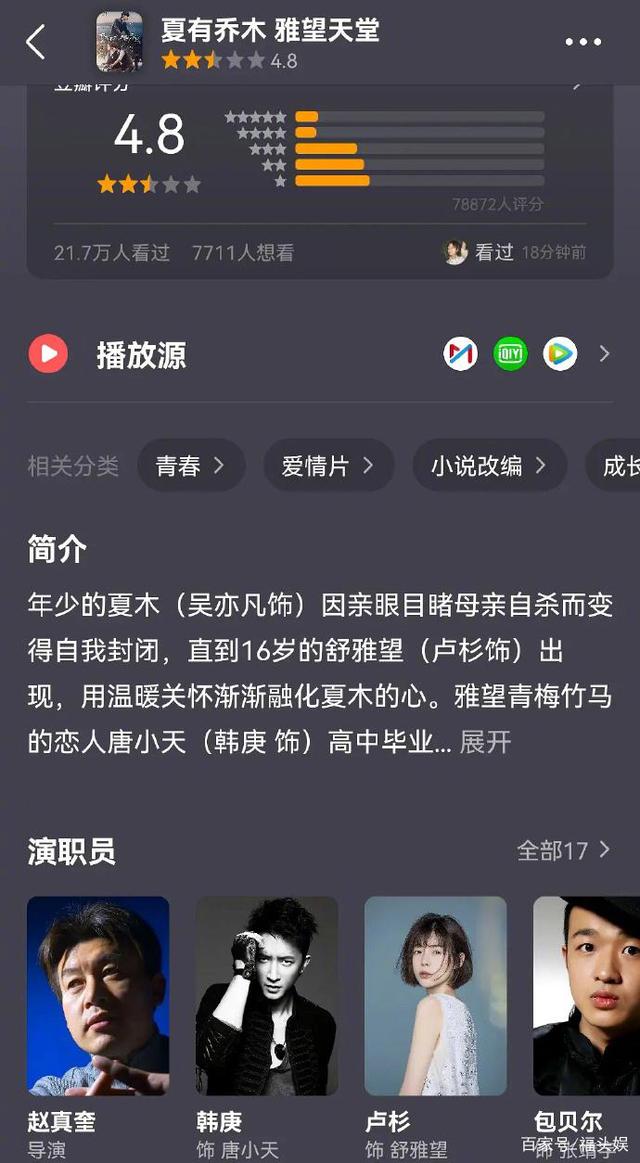Go back using the top-left arrow
Image resolution: width=640 pixels, height=1163 pixels.
(36, 42)
